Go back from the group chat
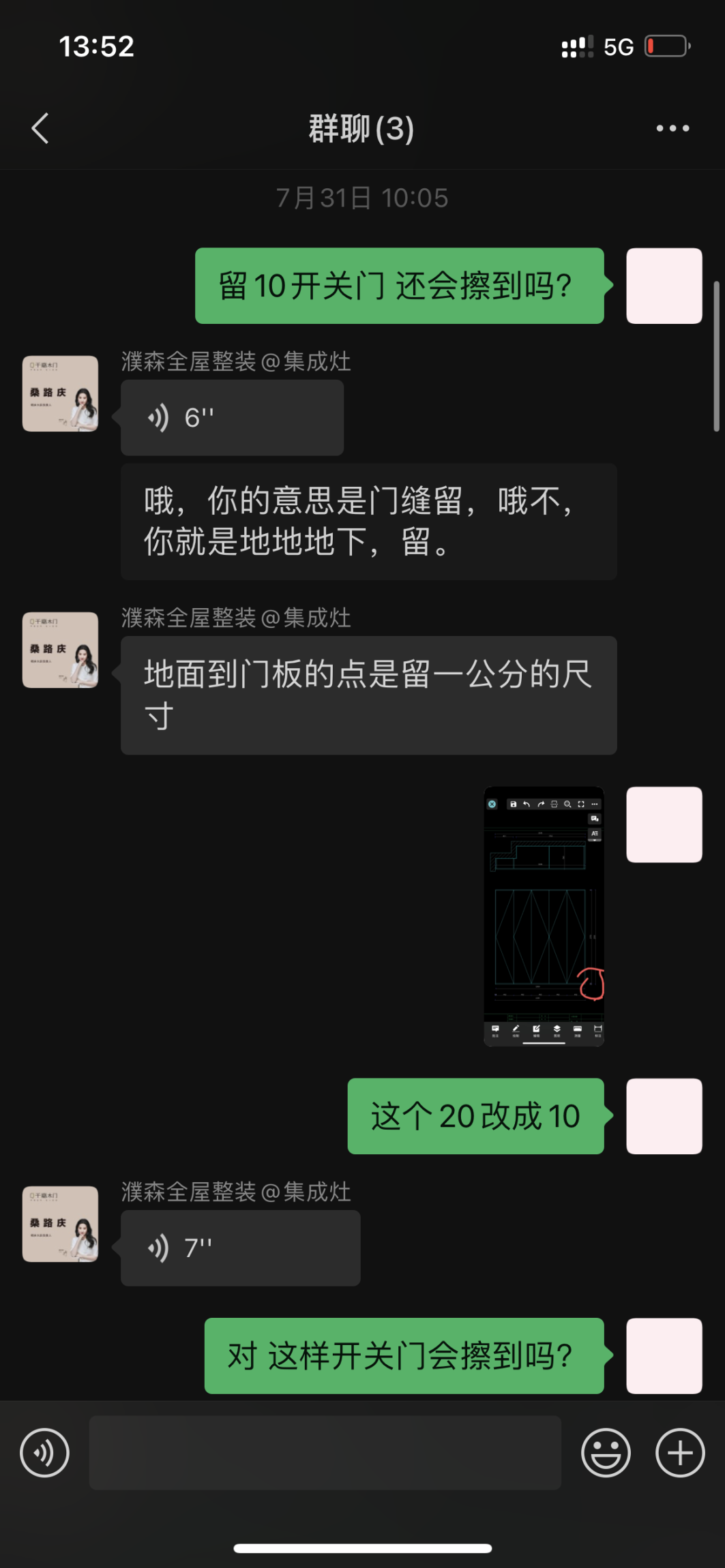 click(x=41, y=128)
